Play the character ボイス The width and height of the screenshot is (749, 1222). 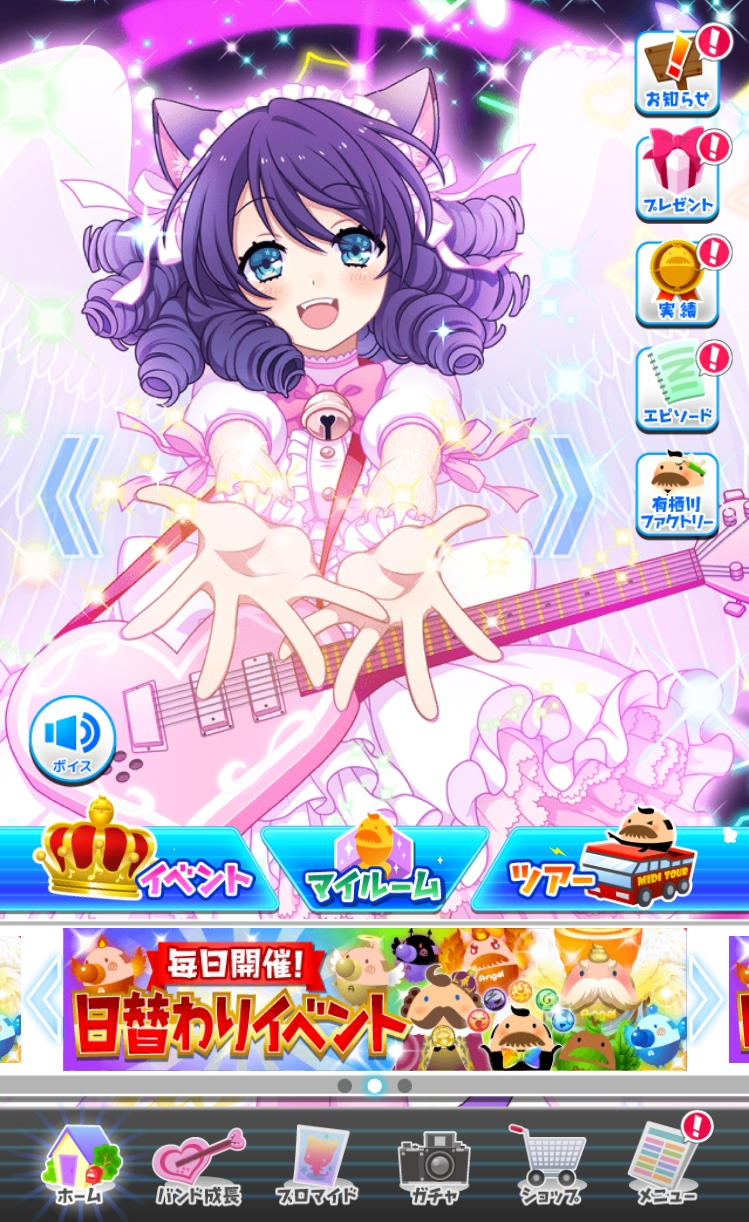coord(72,740)
